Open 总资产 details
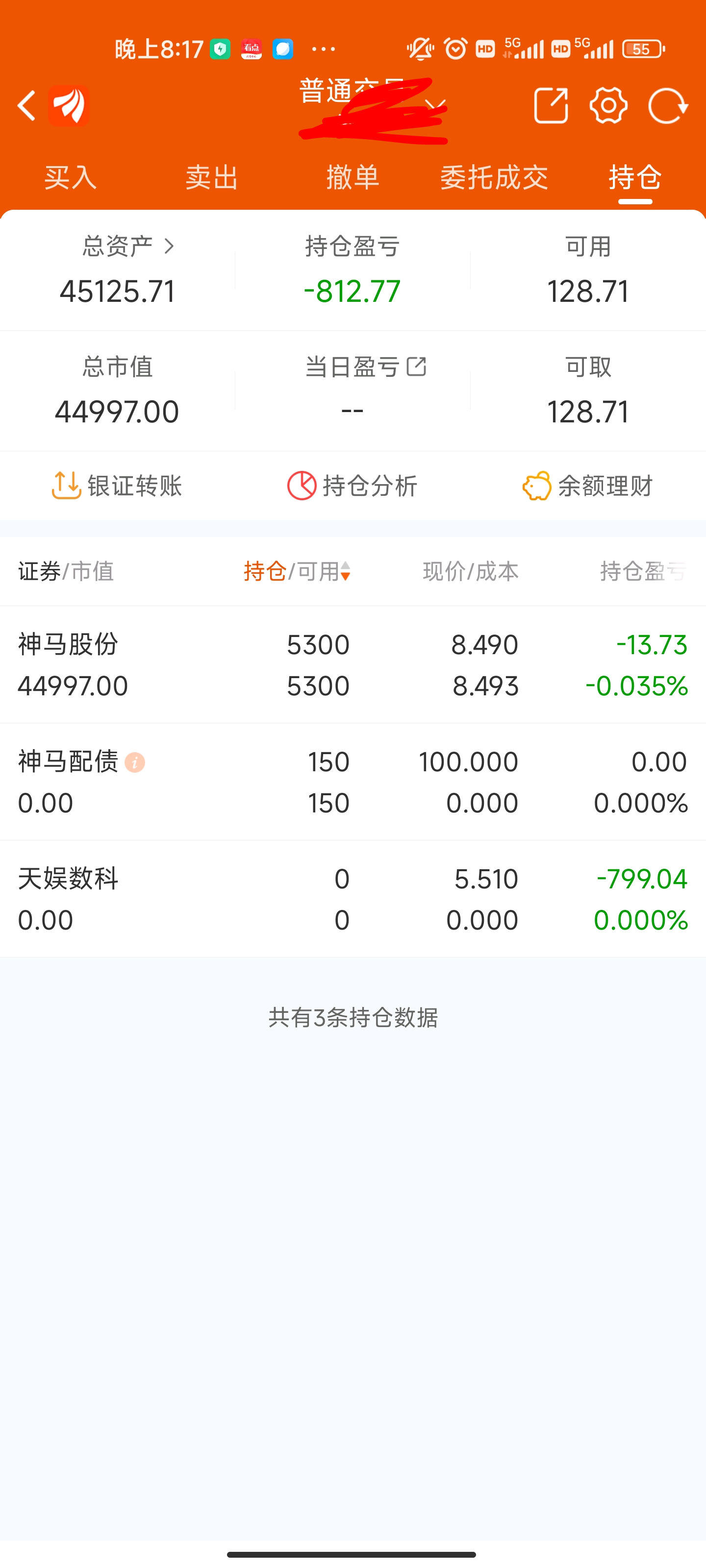The width and height of the screenshot is (706, 1568). [128, 246]
